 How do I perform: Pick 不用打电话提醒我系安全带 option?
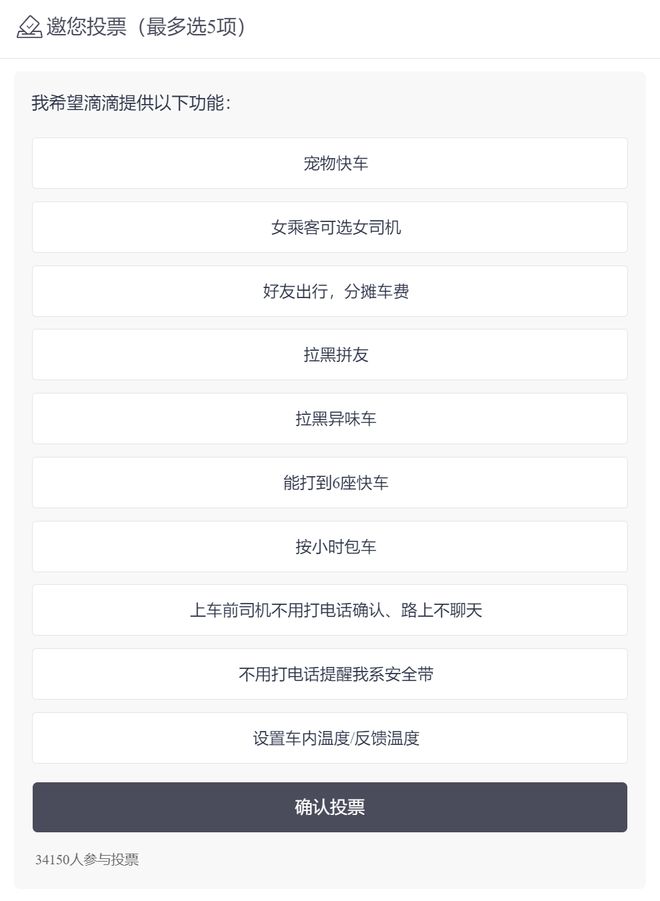tap(330, 674)
